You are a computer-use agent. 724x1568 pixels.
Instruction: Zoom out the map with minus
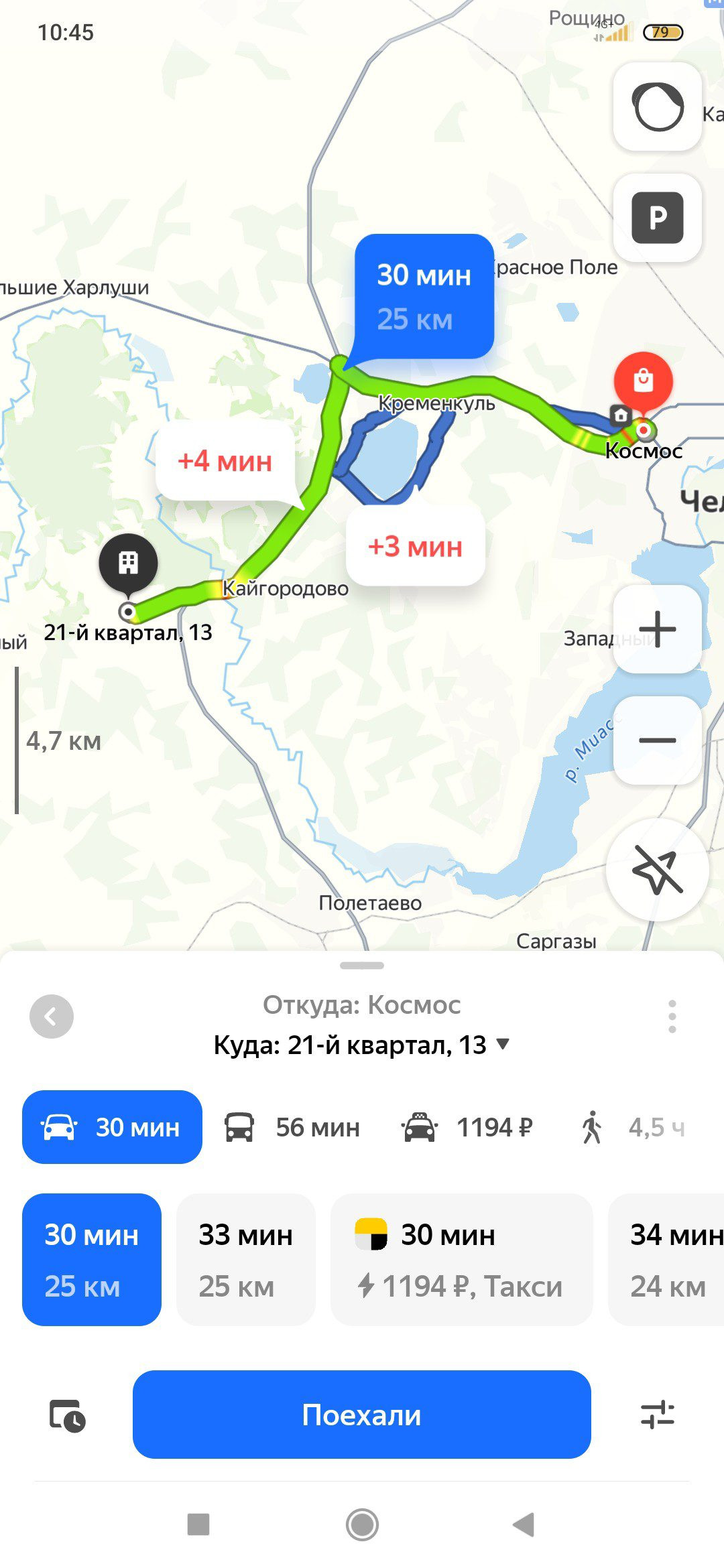click(658, 740)
